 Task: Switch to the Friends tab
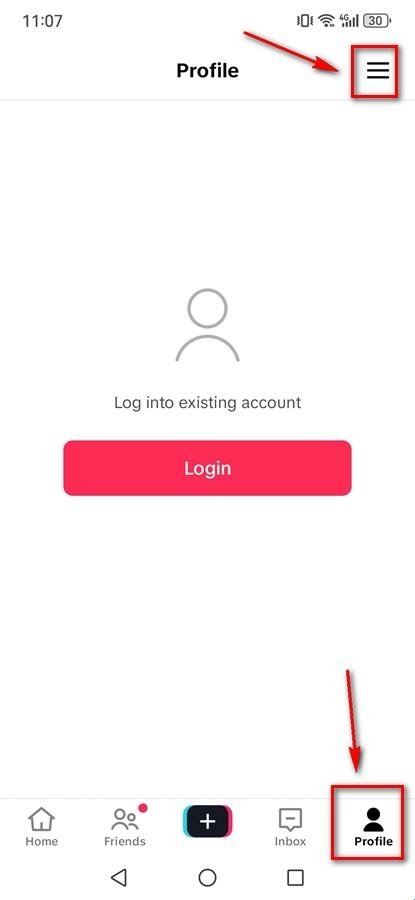(125, 827)
